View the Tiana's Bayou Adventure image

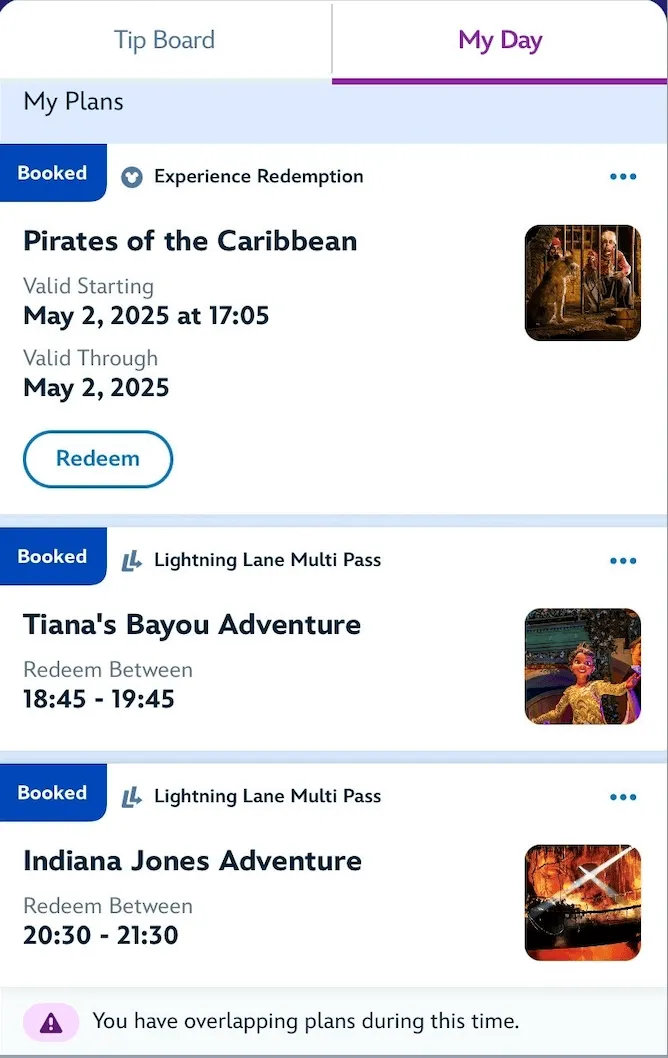[583, 666]
